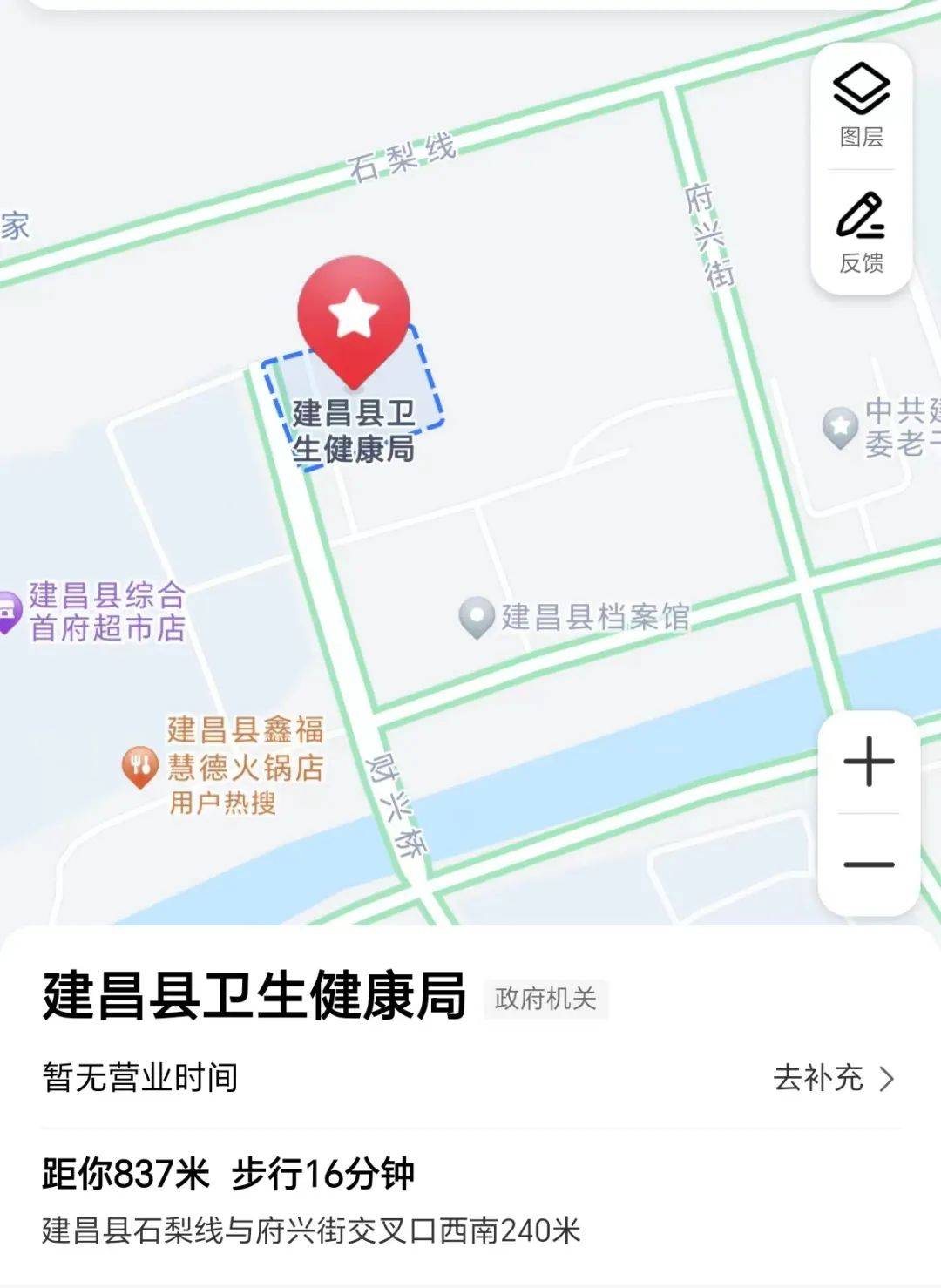Click the 暂无营业时间 row

click(x=141, y=1079)
